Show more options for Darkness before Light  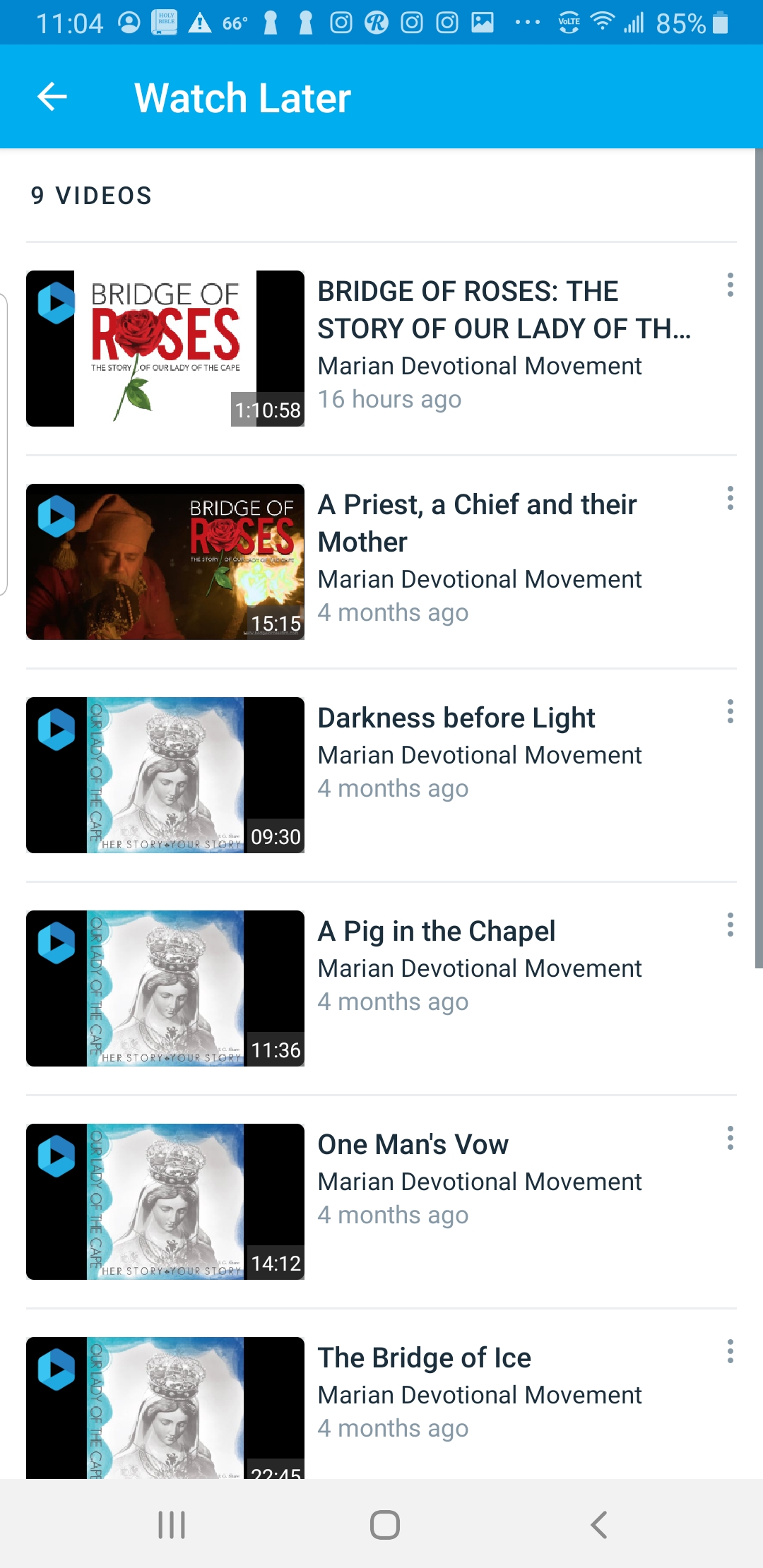pos(730,712)
